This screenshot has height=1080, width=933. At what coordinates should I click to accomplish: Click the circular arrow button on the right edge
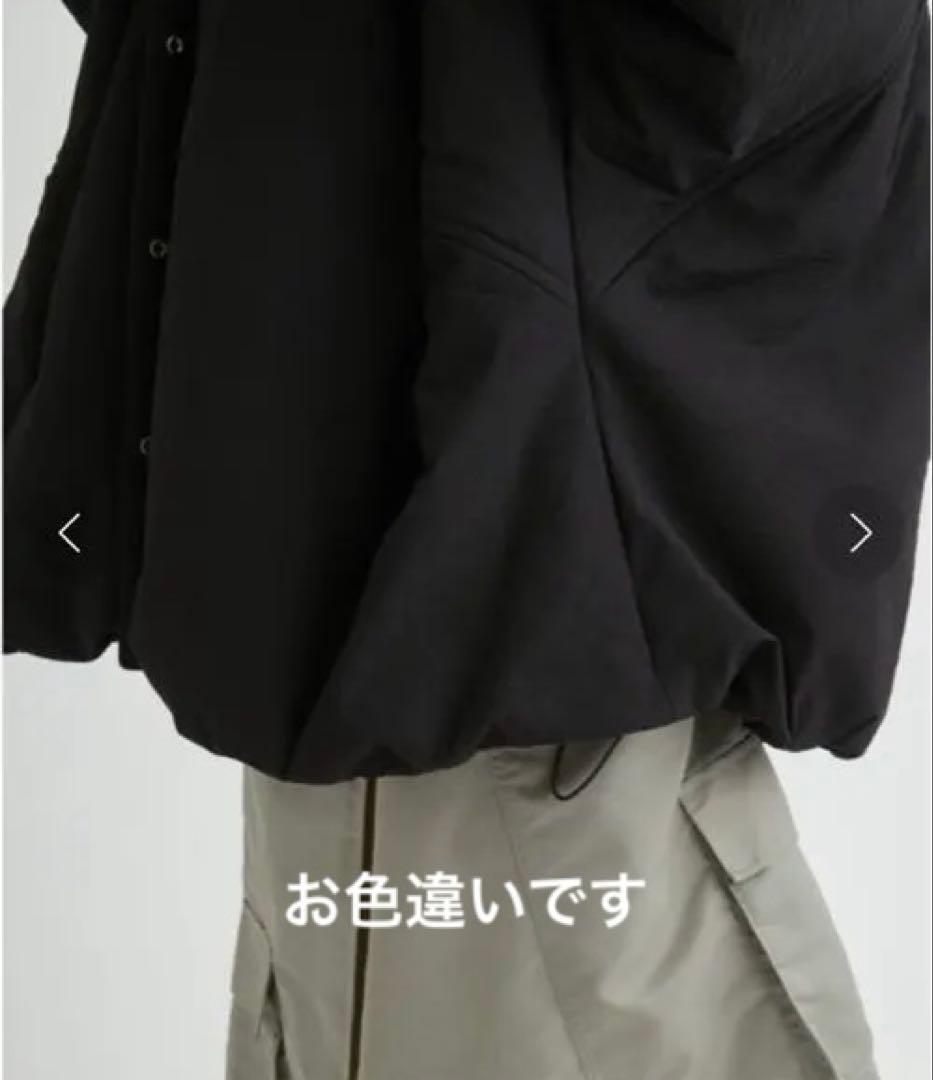pyautogui.click(x=862, y=534)
